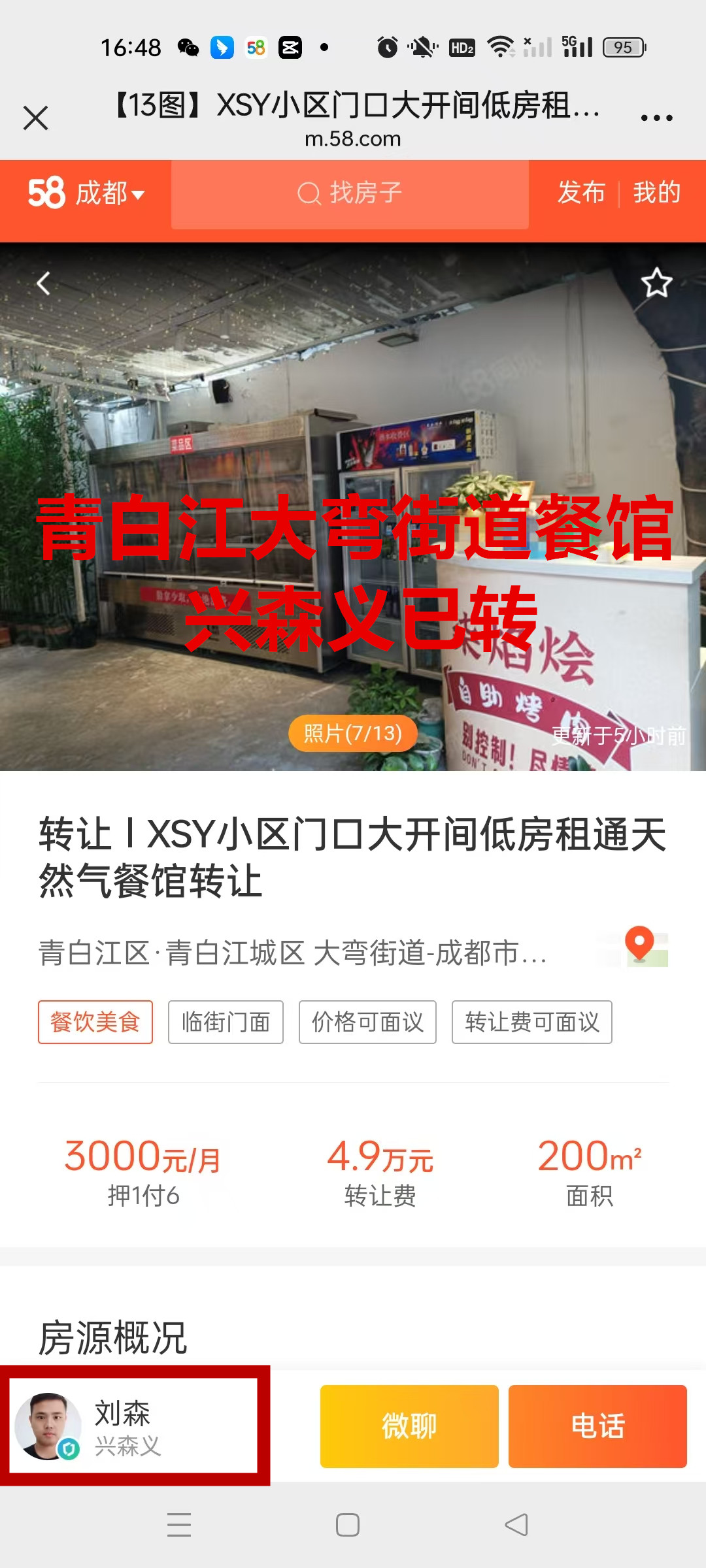Select the 餐饮美食 tag
The width and height of the screenshot is (706, 1568).
[x=95, y=1022]
